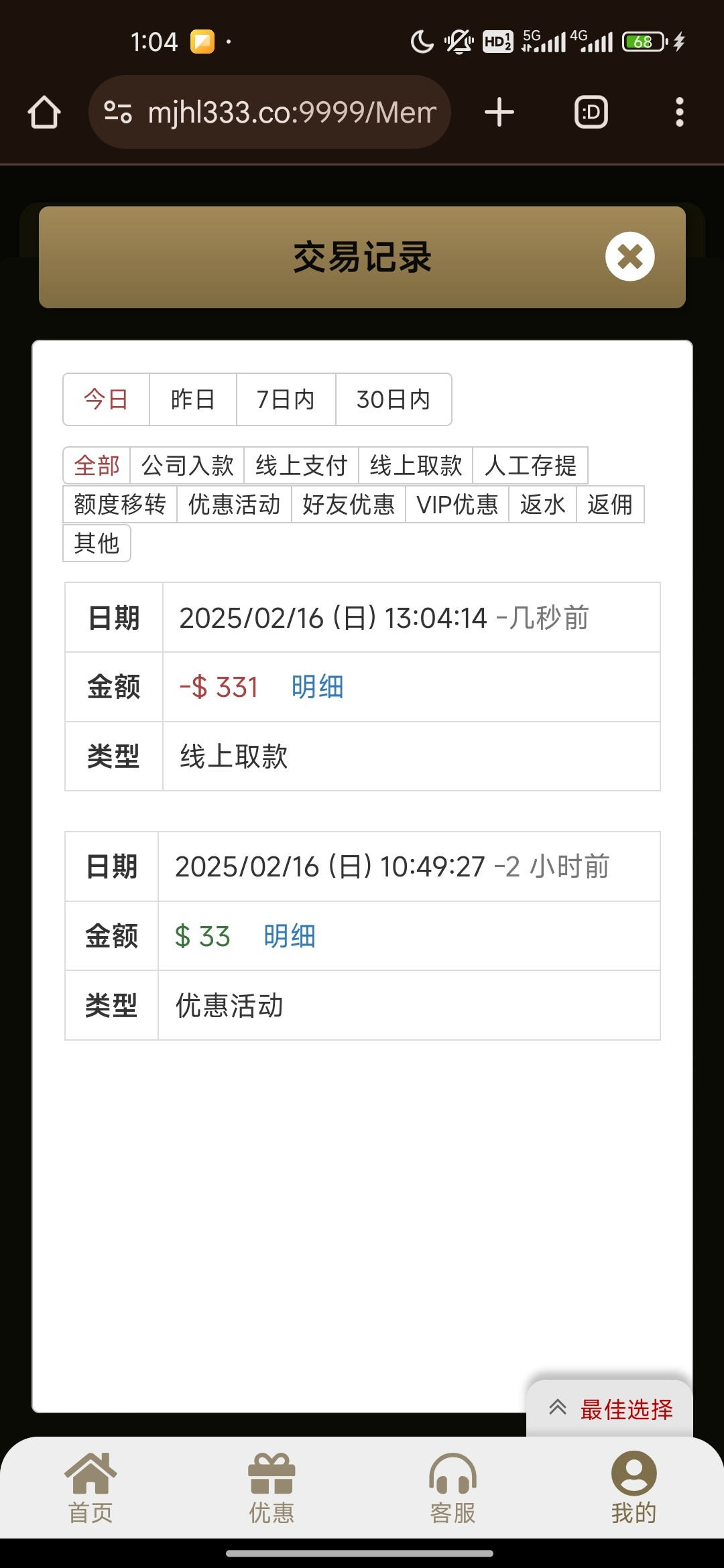The image size is (724, 1568).
Task: Open the 客服 support tab
Action: click(452, 1488)
